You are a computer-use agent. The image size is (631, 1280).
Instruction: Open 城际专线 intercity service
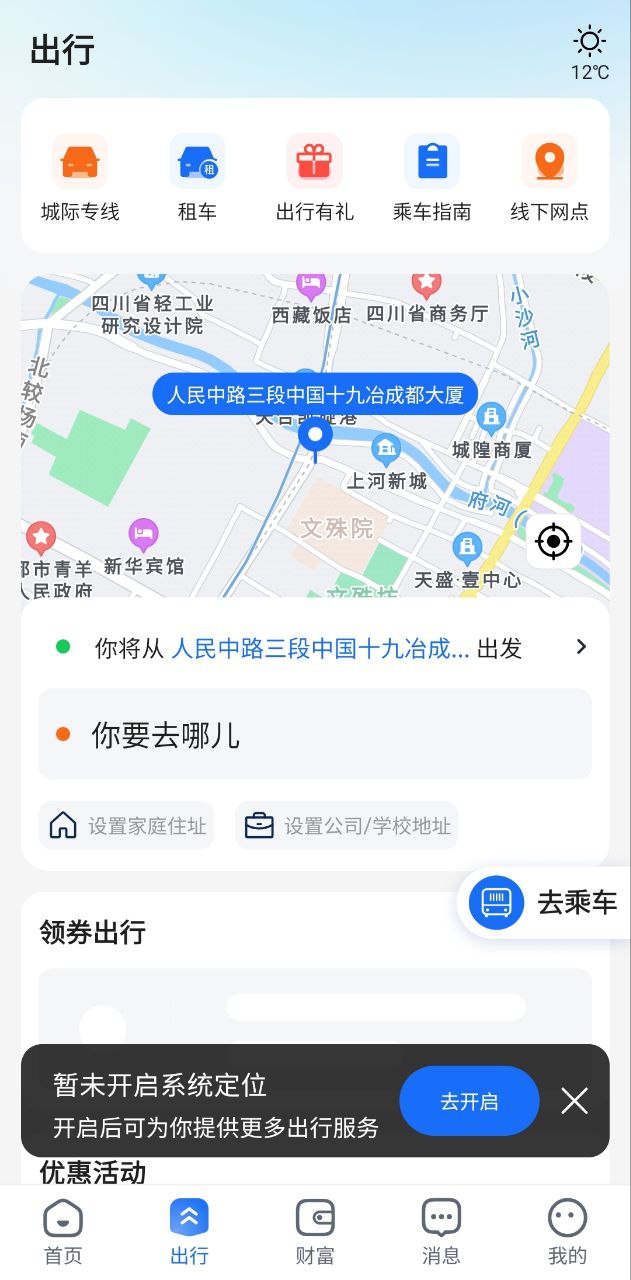point(80,178)
